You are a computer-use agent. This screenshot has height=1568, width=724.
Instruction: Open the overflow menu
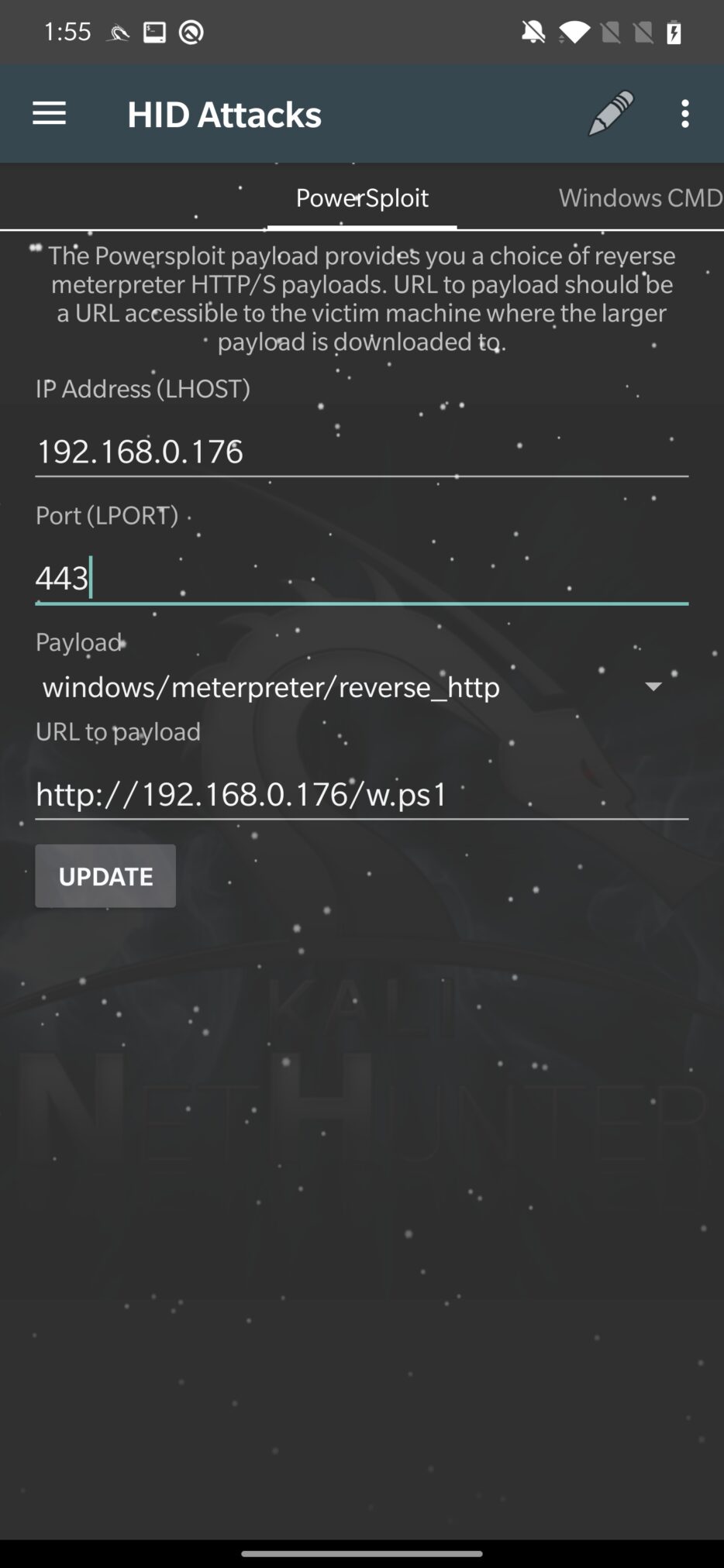tap(684, 114)
